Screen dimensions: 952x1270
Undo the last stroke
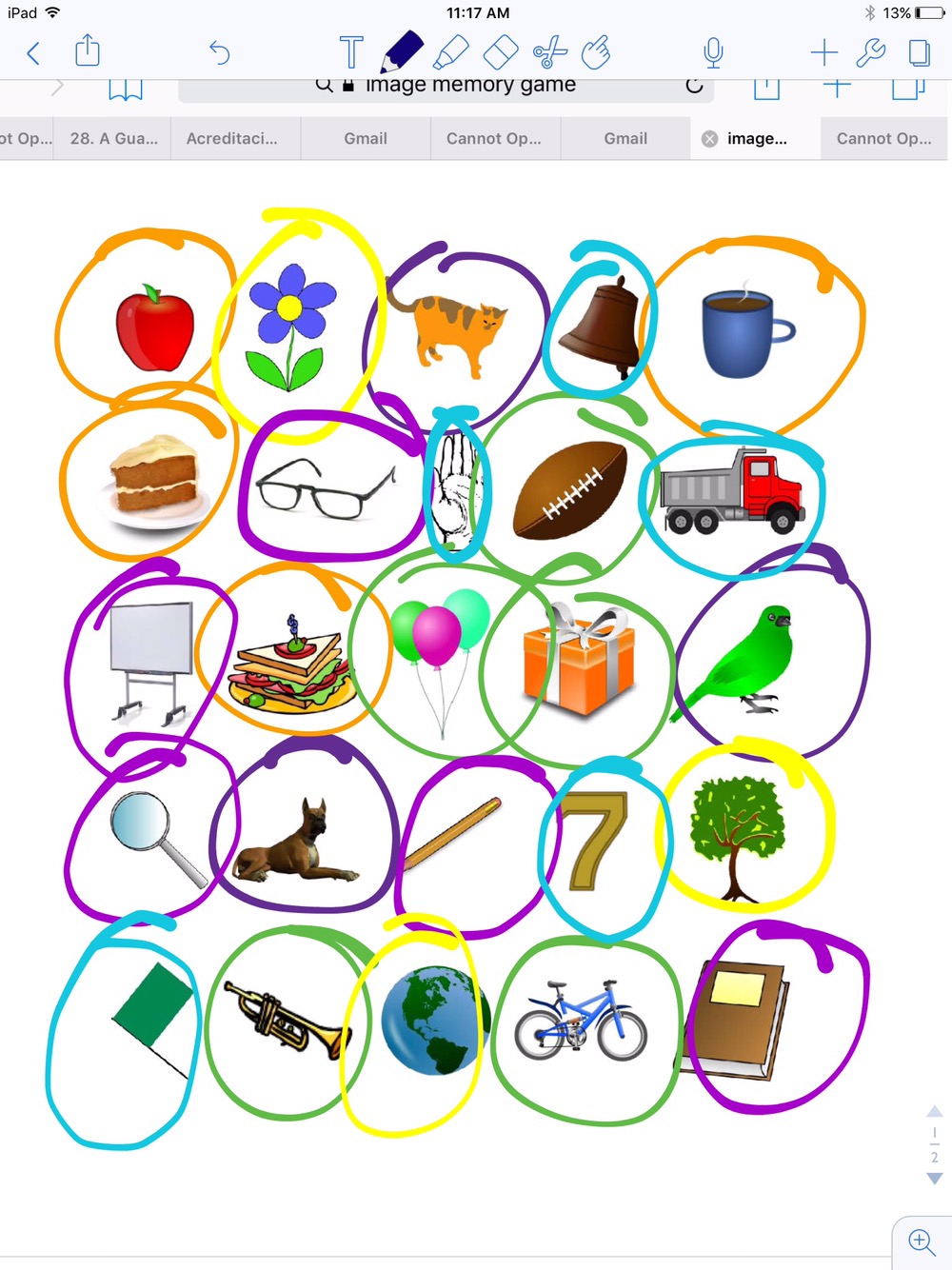coord(220,52)
